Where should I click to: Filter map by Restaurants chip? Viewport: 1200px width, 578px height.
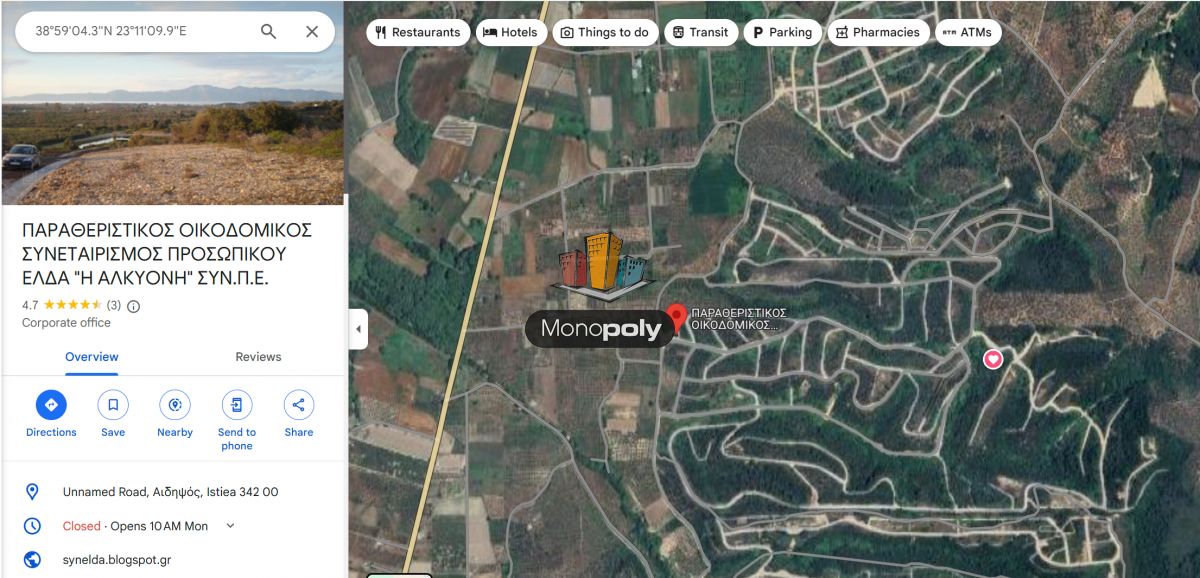[418, 32]
